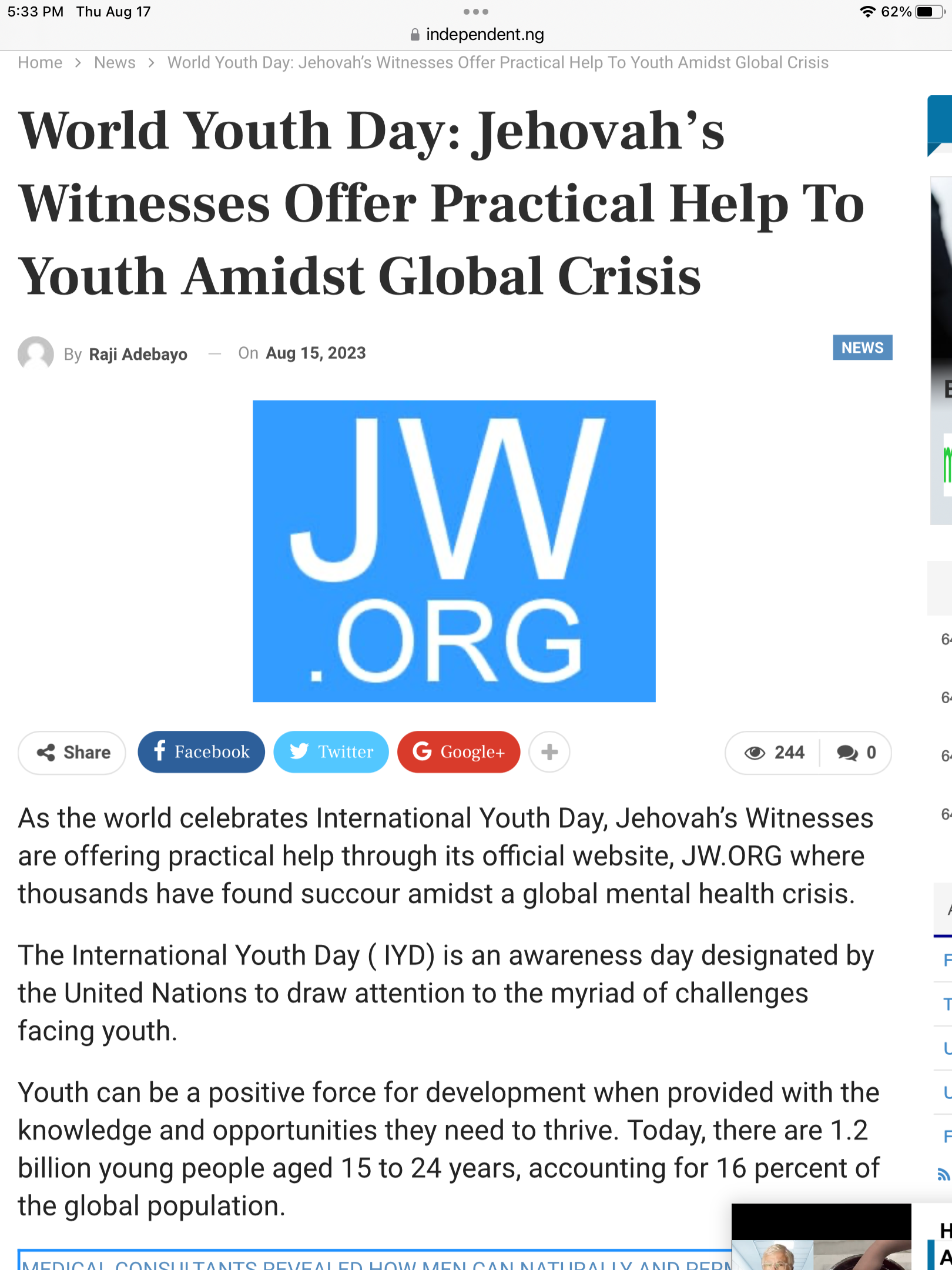952x1270 pixels.
Task: Share article on Twitter
Action: (331, 752)
